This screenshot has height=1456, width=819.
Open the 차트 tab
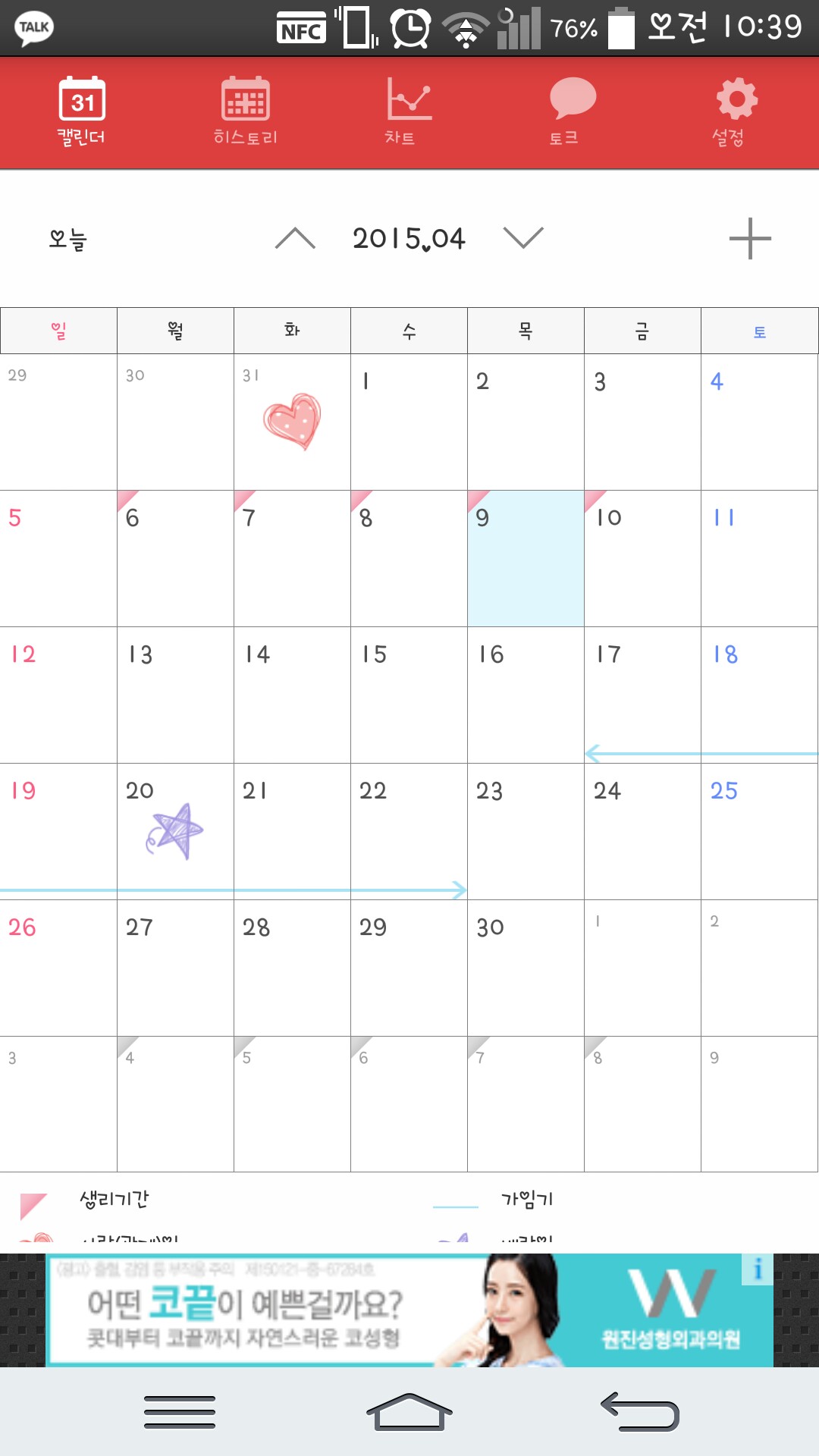(408, 111)
